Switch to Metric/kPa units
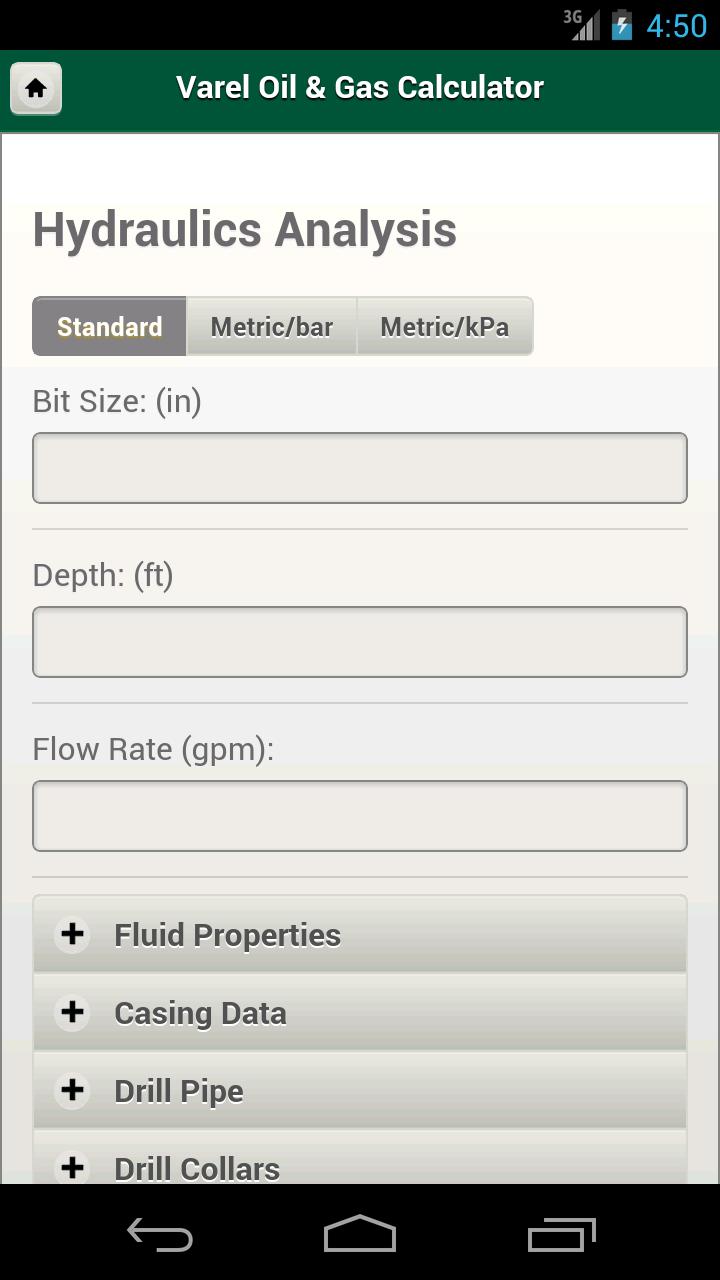The height and width of the screenshot is (1280, 720). pyautogui.click(x=445, y=326)
